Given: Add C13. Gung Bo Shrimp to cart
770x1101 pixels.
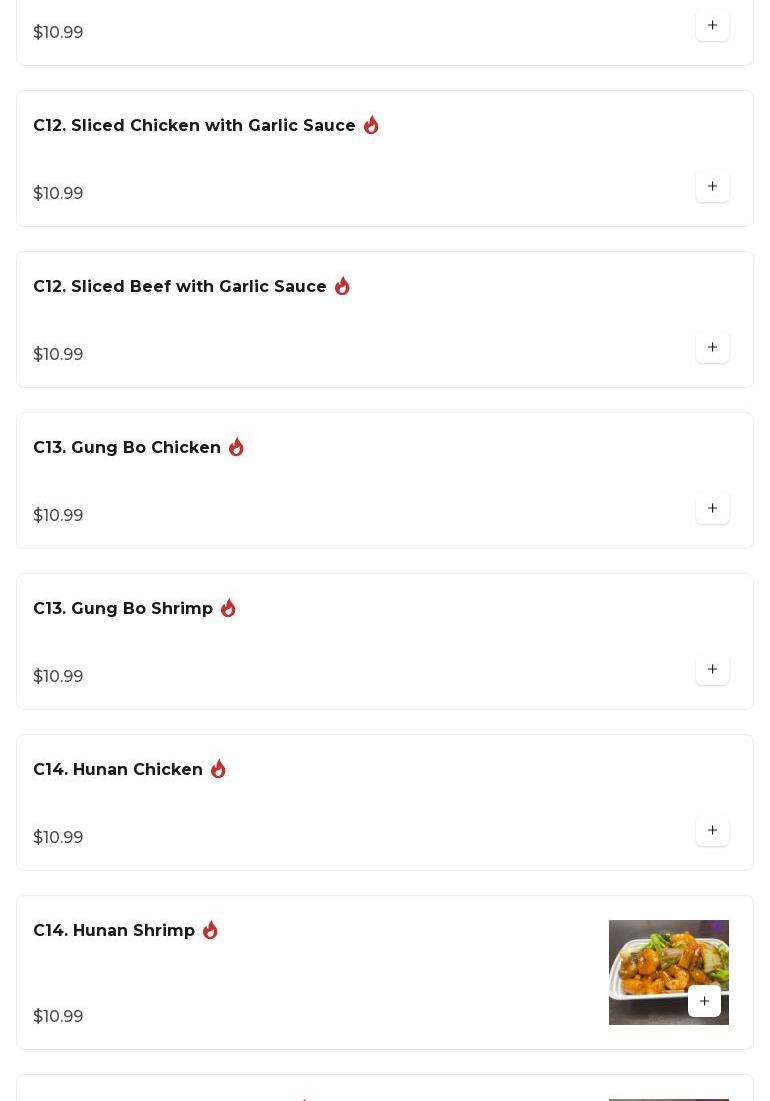Looking at the screenshot, I should [712, 670].
